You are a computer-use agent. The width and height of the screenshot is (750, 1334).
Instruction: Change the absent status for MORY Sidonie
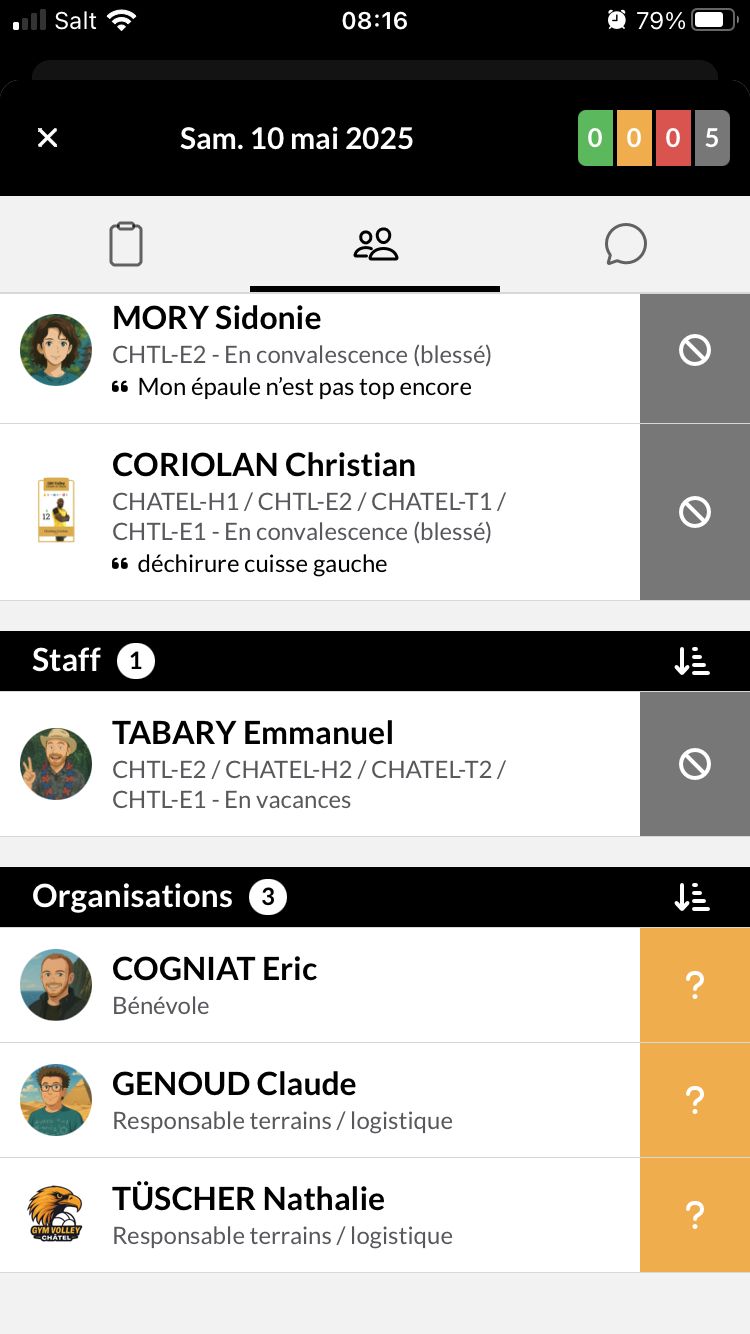(x=694, y=350)
